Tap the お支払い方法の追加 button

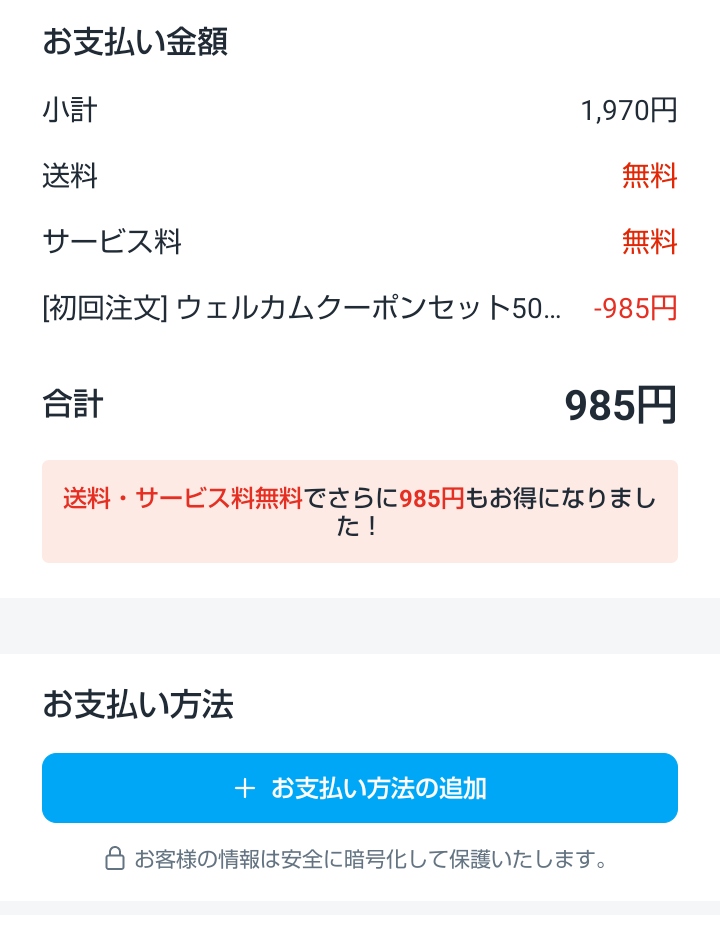(360, 788)
